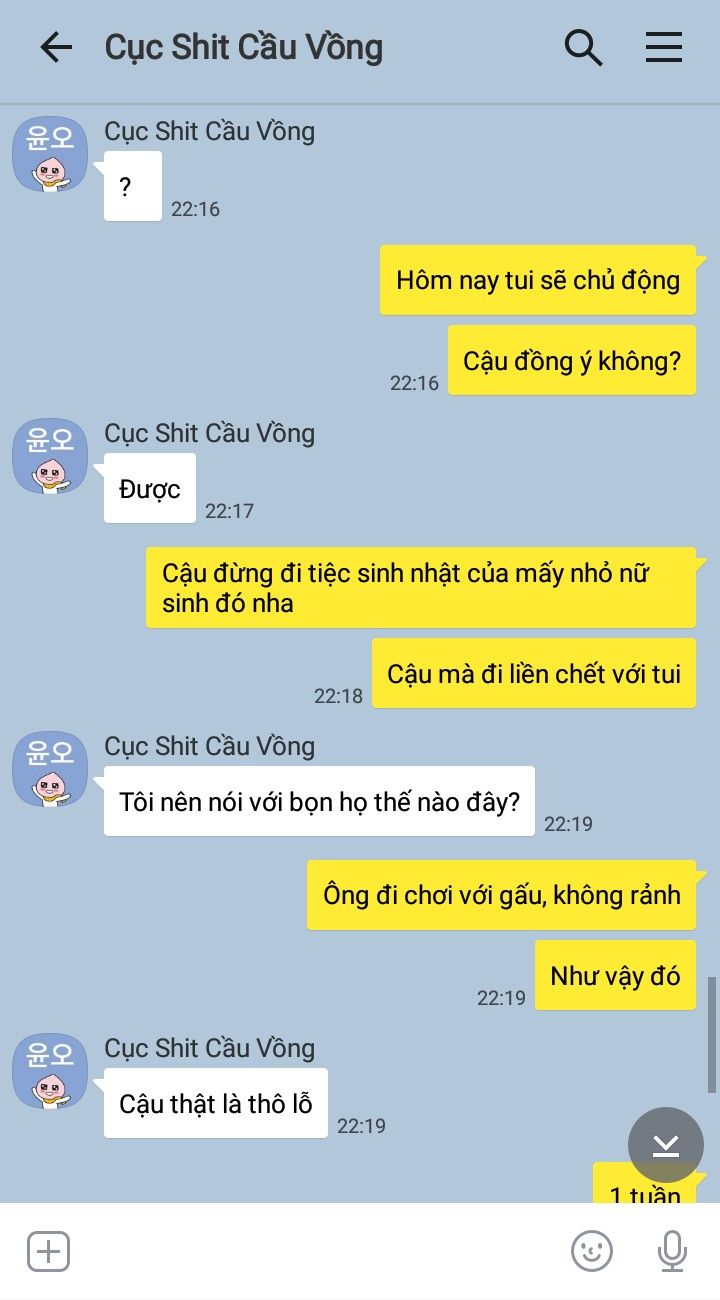This screenshot has height=1300, width=720.
Task: Open the chat hamburger menu
Action: (x=664, y=47)
